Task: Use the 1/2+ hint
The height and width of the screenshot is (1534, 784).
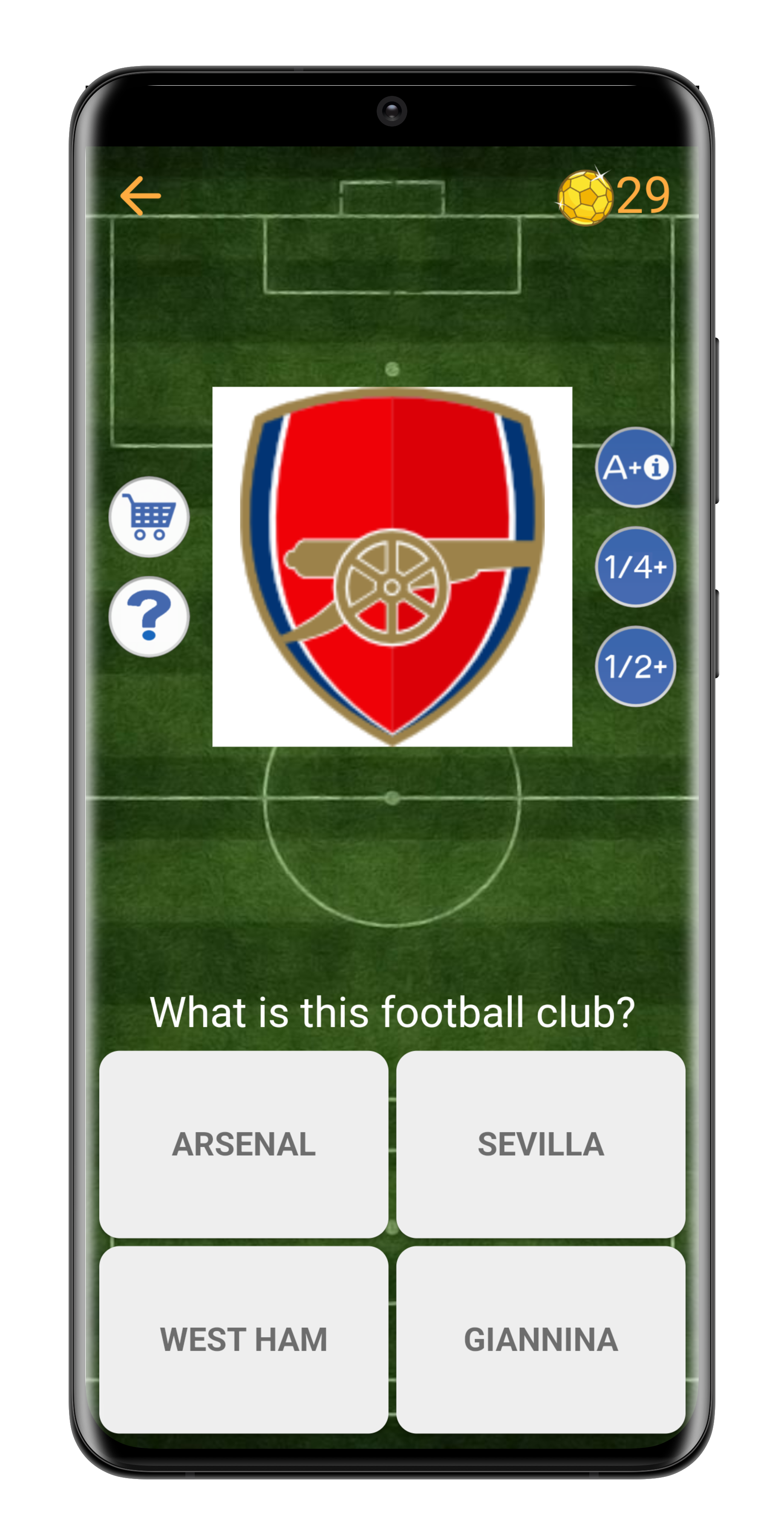Action: [635, 666]
